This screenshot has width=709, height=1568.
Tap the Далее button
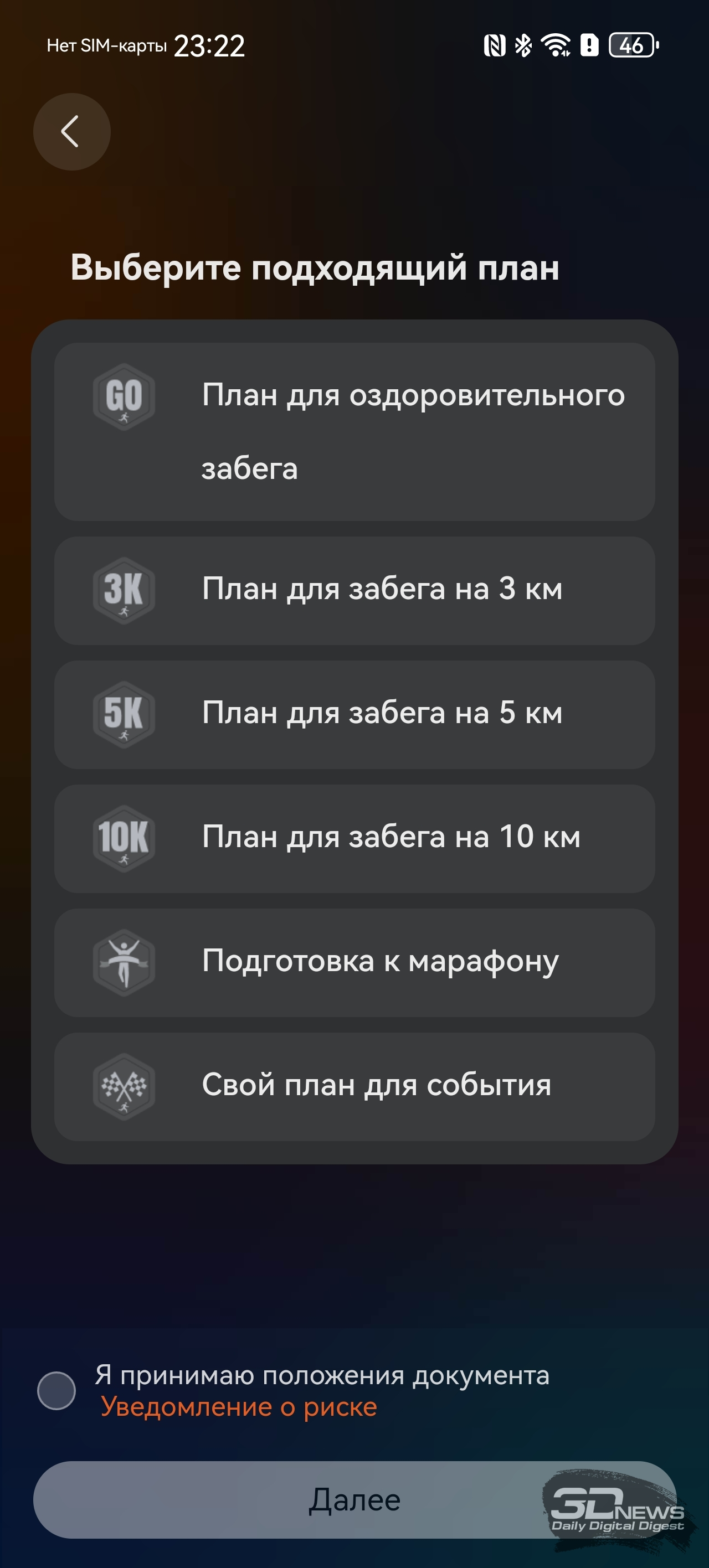click(x=354, y=1500)
